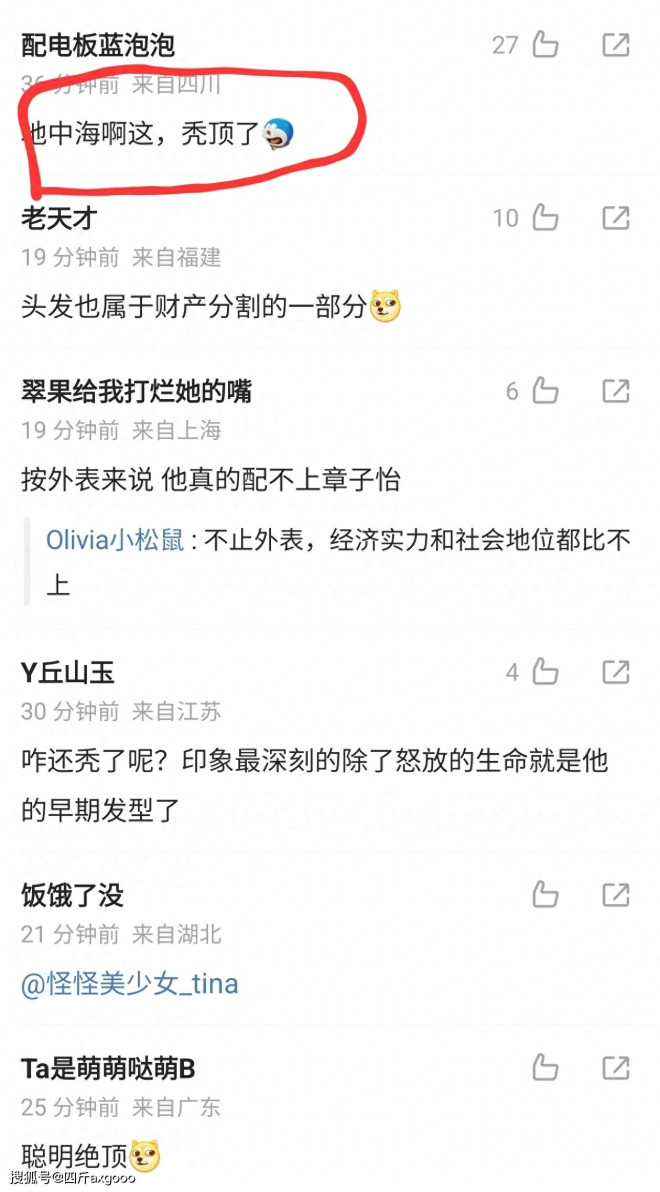Like the comment by 配电板蓝泡泡
Screen dimensions: 660x1192
pos(545,45)
